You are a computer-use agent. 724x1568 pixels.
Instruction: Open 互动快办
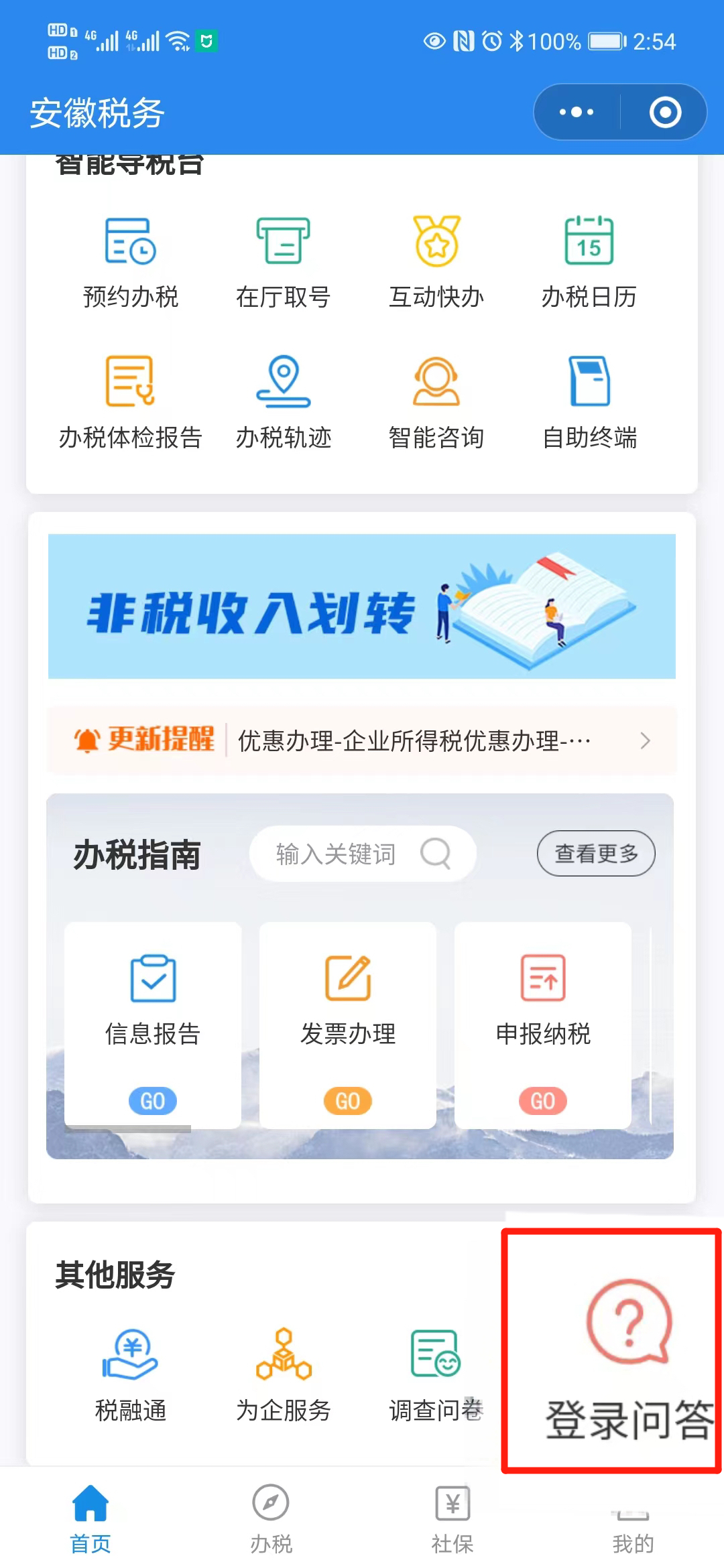pos(436,263)
